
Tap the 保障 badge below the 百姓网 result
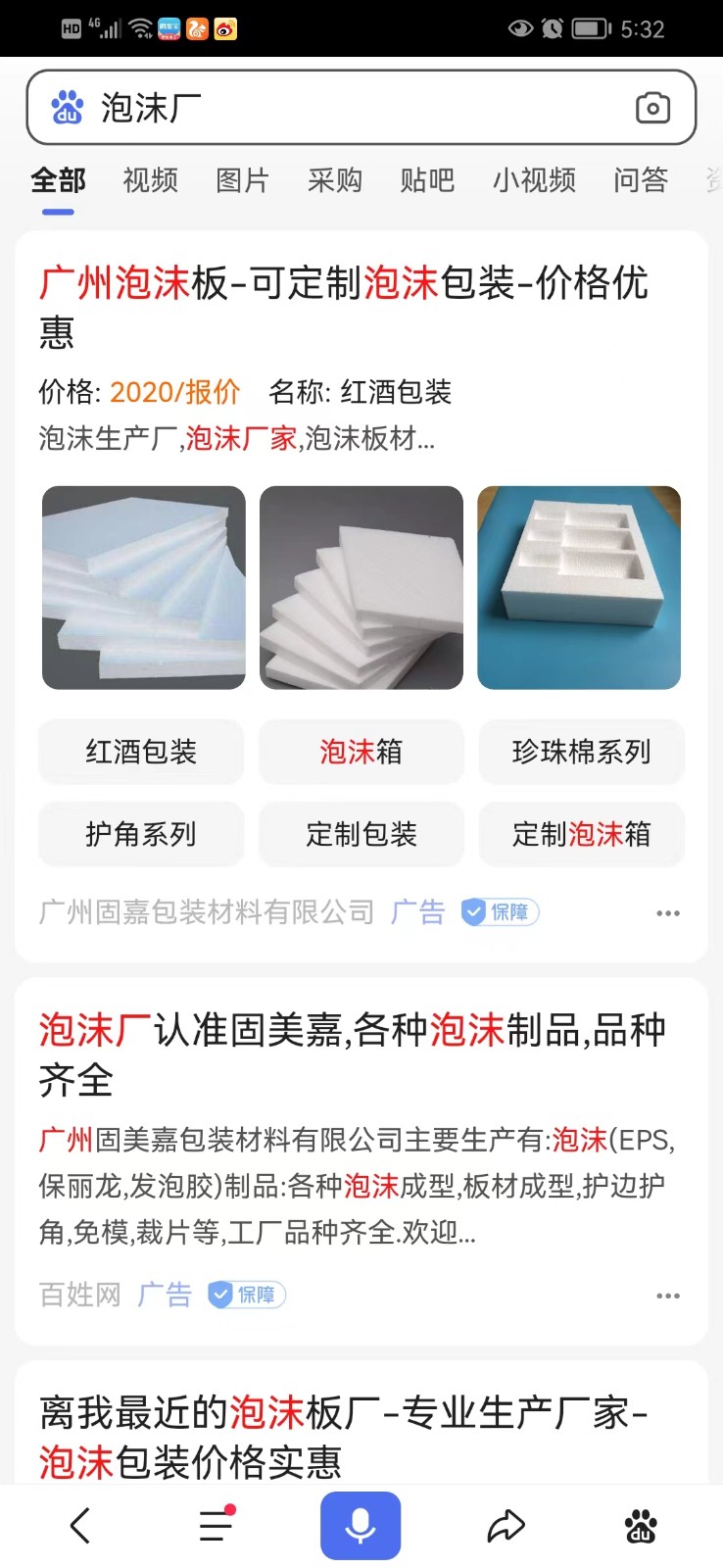246,1294
